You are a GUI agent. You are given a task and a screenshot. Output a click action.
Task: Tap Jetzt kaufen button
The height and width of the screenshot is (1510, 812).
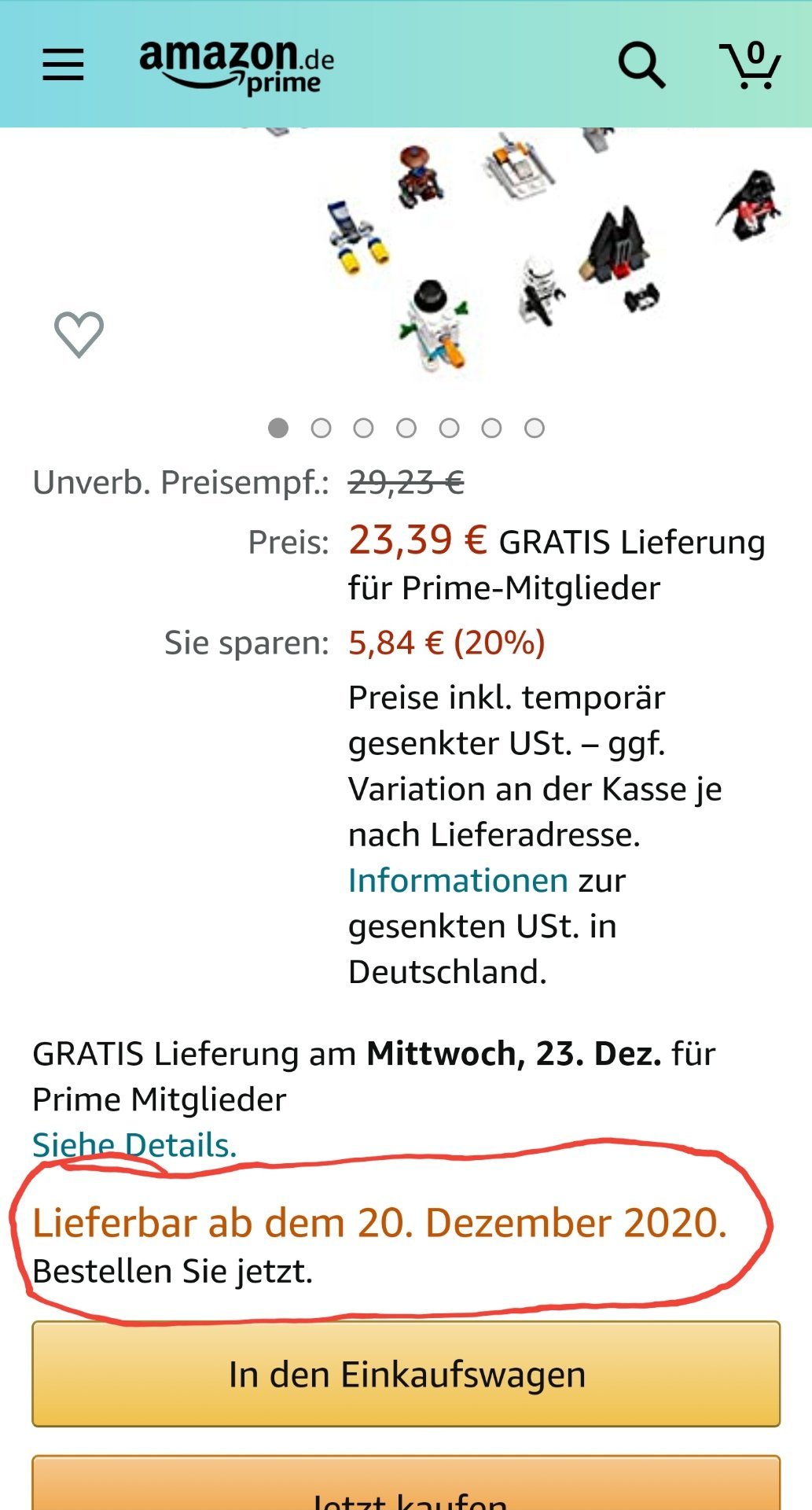(x=406, y=1483)
